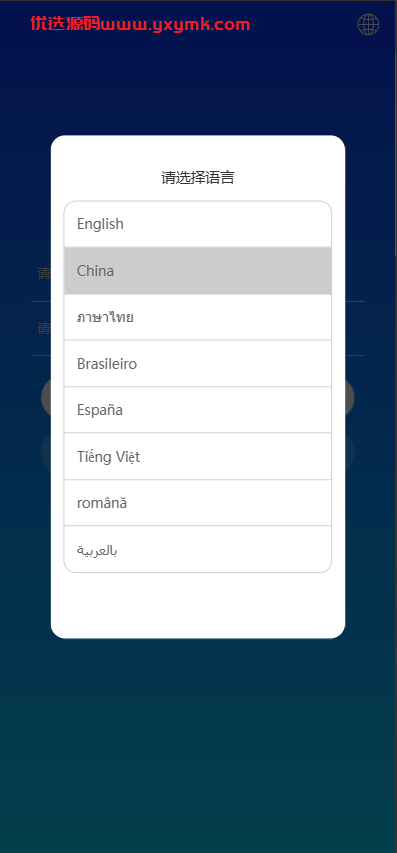The image size is (397, 853).
Task: Pick the Thai language option ภาษาไทย
Action: tap(198, 317)
